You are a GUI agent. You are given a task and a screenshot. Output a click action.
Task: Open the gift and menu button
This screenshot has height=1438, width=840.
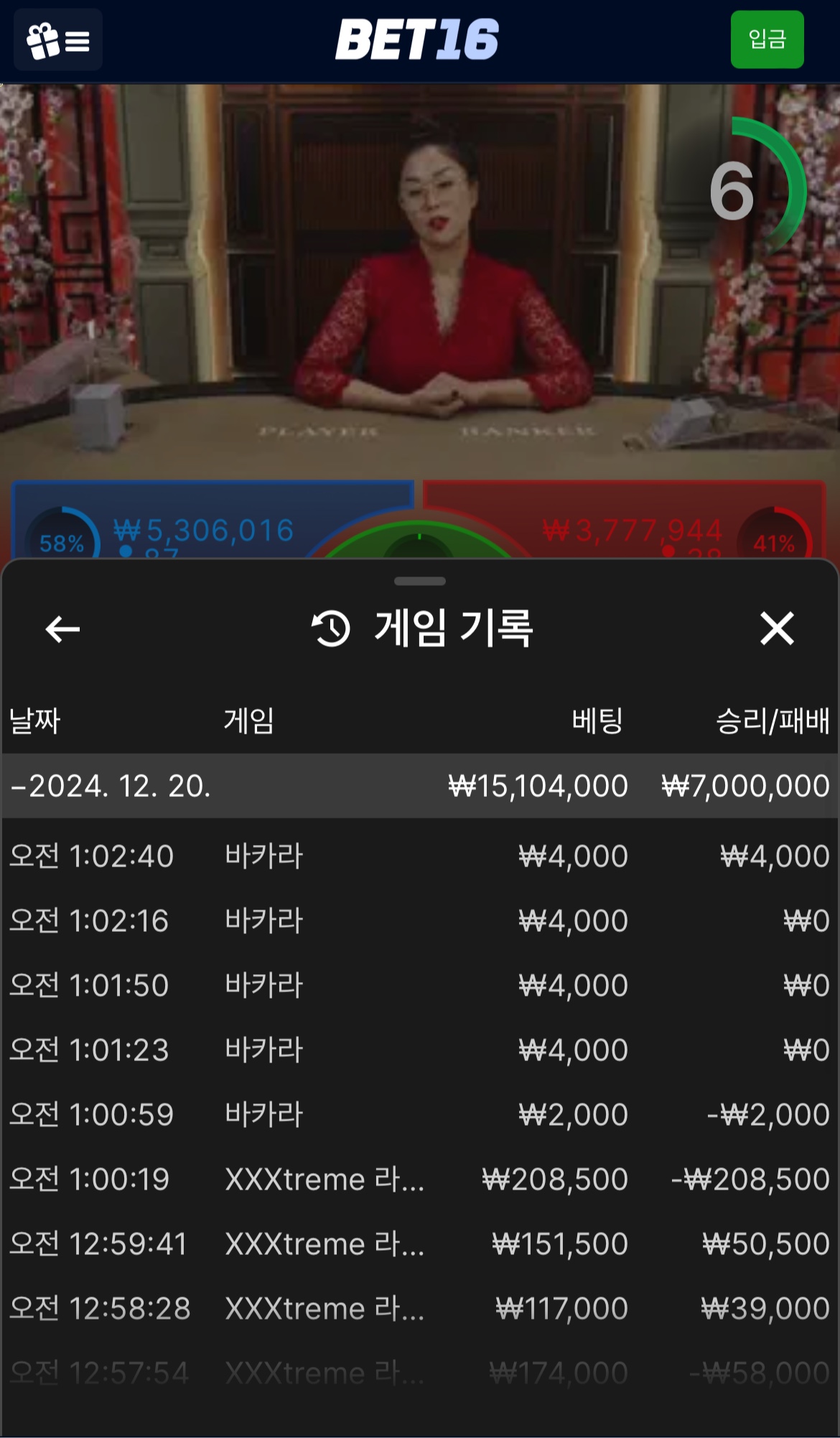(58, 39)
